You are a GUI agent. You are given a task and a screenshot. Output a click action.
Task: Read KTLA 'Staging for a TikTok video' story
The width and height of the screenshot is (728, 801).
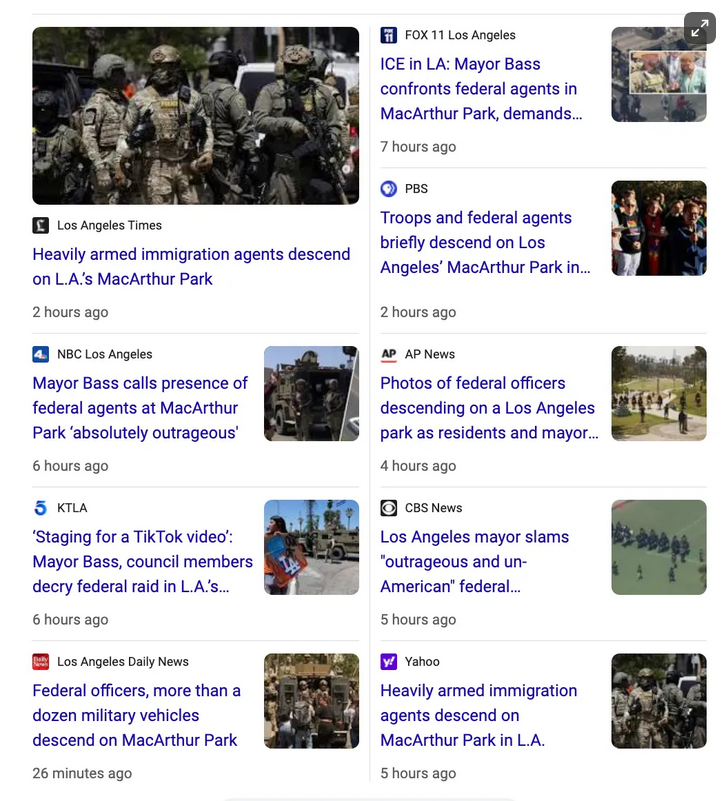[x=142, y=562]
